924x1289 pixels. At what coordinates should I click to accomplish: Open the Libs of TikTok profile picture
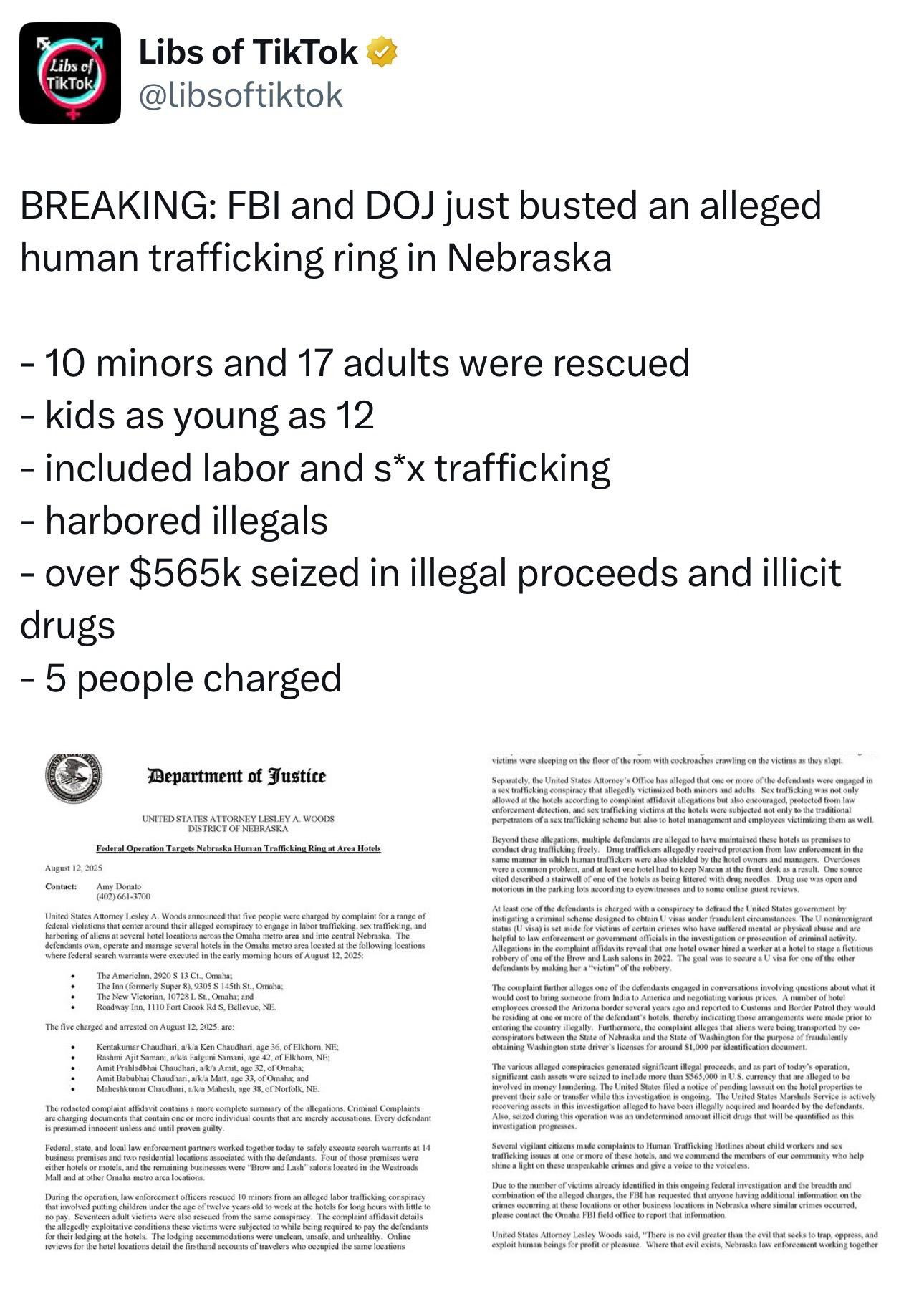coord(70,73)
